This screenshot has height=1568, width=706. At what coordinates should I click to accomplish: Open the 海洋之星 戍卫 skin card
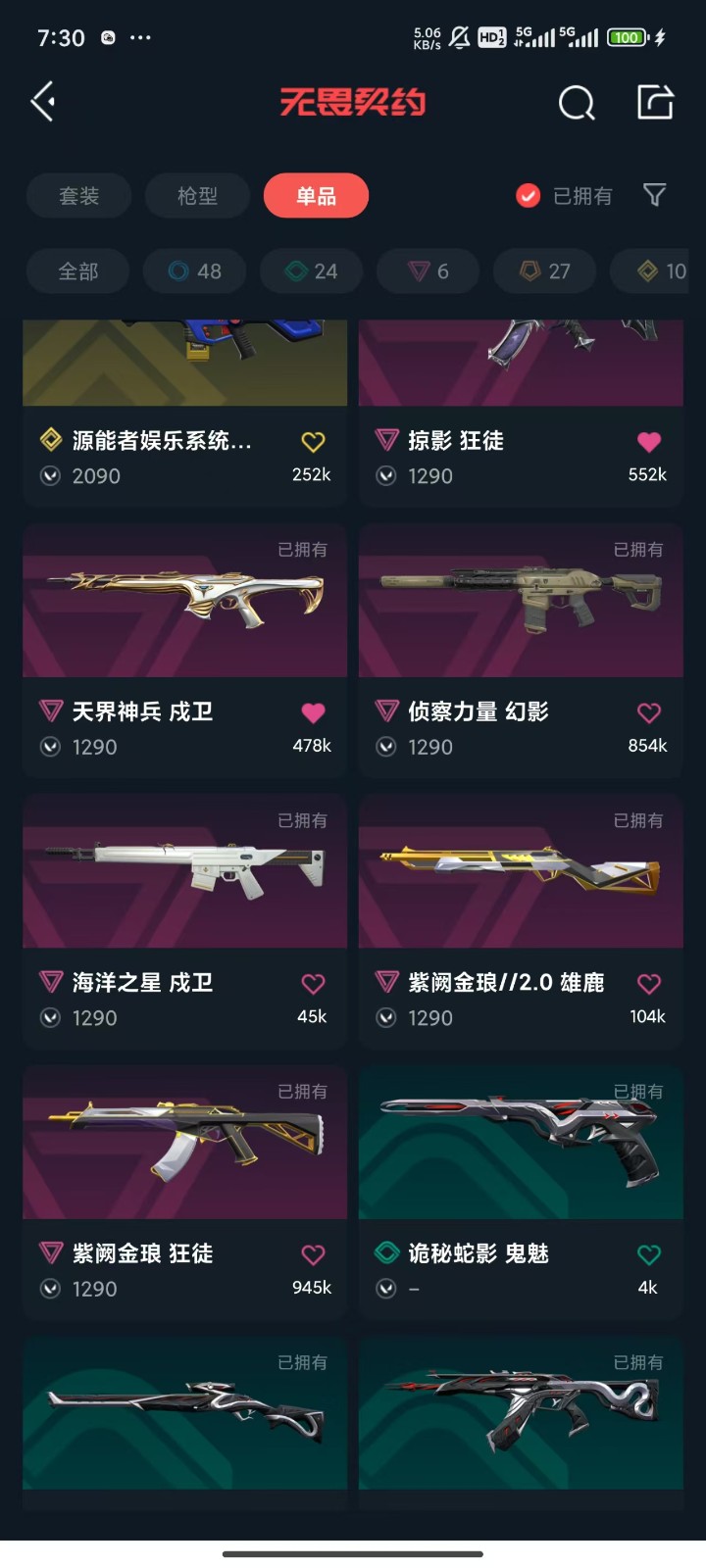(184, 872)
